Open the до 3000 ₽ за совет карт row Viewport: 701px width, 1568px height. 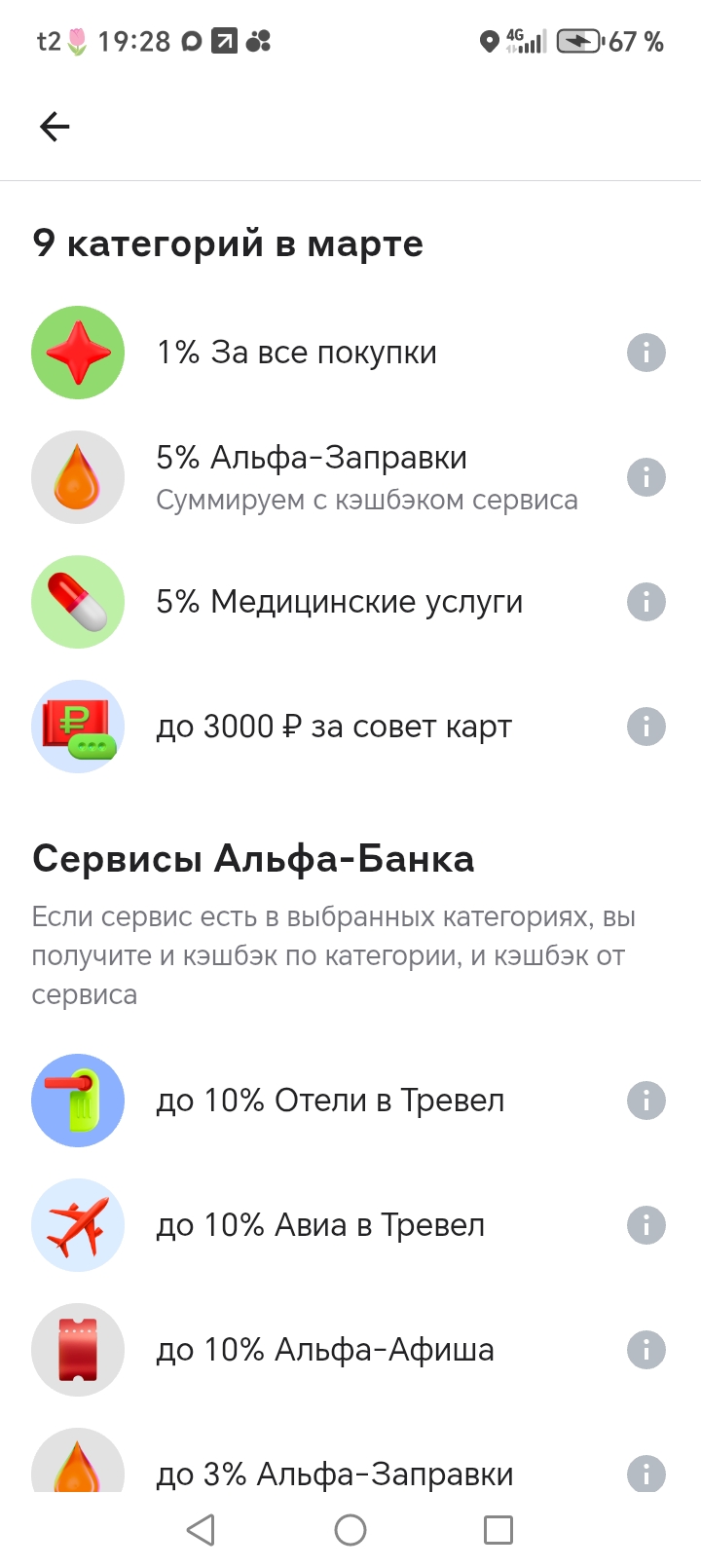pos(333,727)
